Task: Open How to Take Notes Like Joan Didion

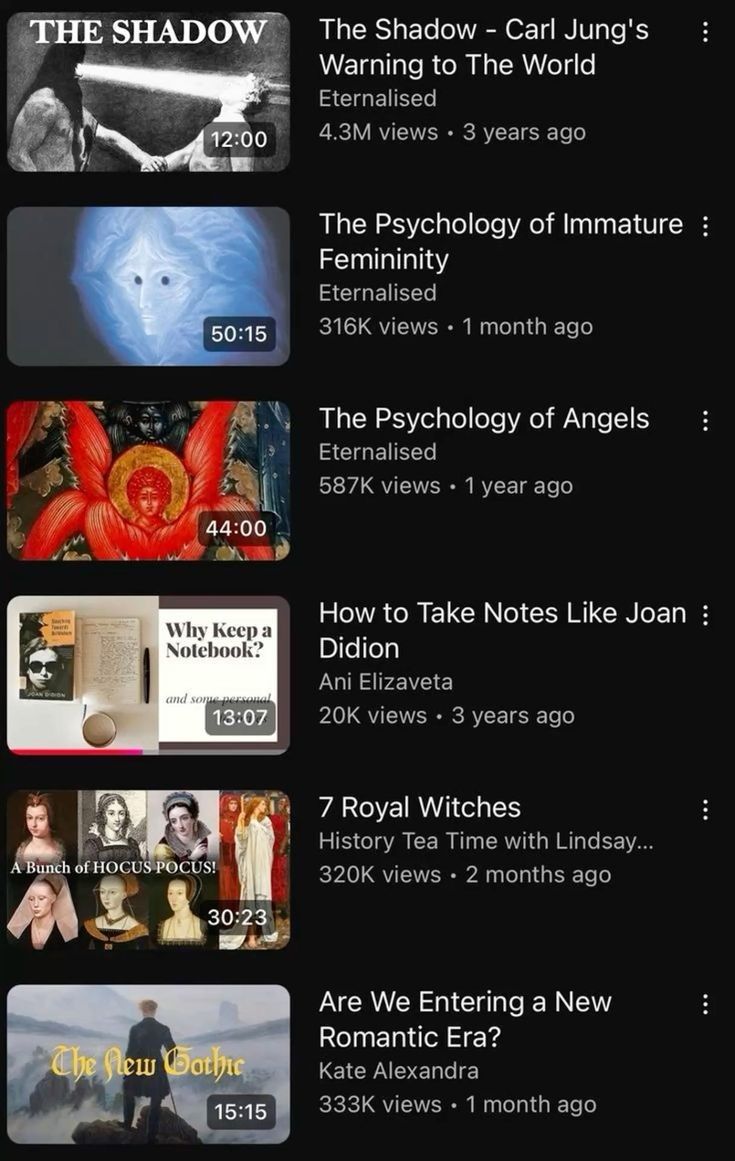Action: 148,674
